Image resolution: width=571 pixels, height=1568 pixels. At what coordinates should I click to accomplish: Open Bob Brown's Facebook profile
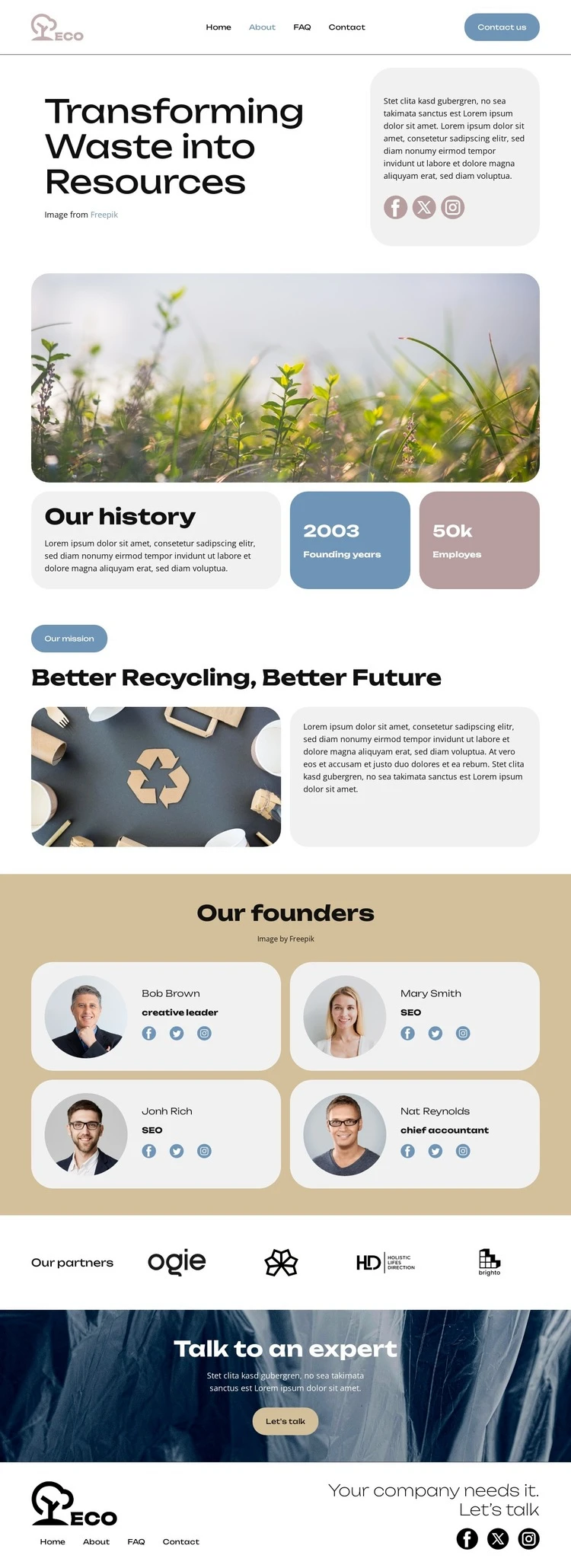point(149,1033)
